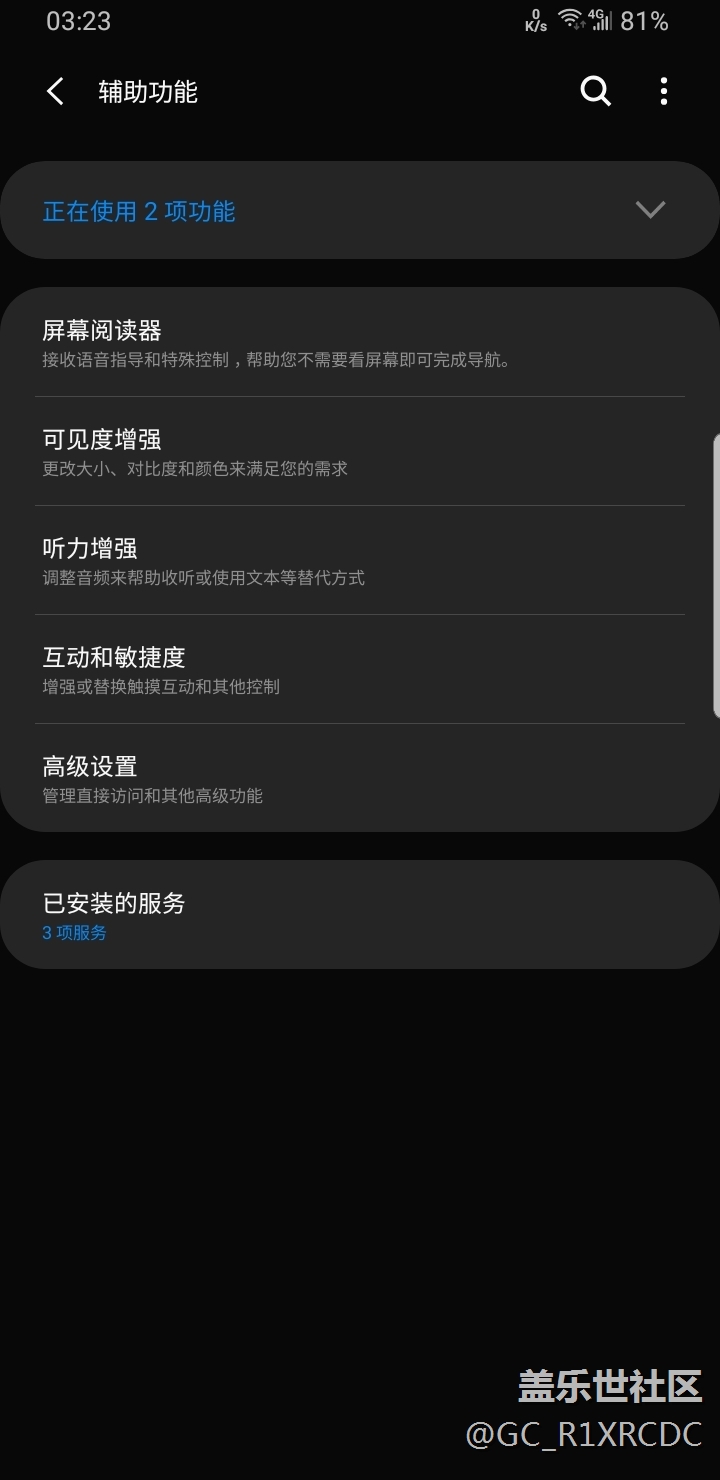The width and height of the screenshot is (720, 1480).
Task: Open 互动和敏捷度 settings
Action: [x=360, y=669]
